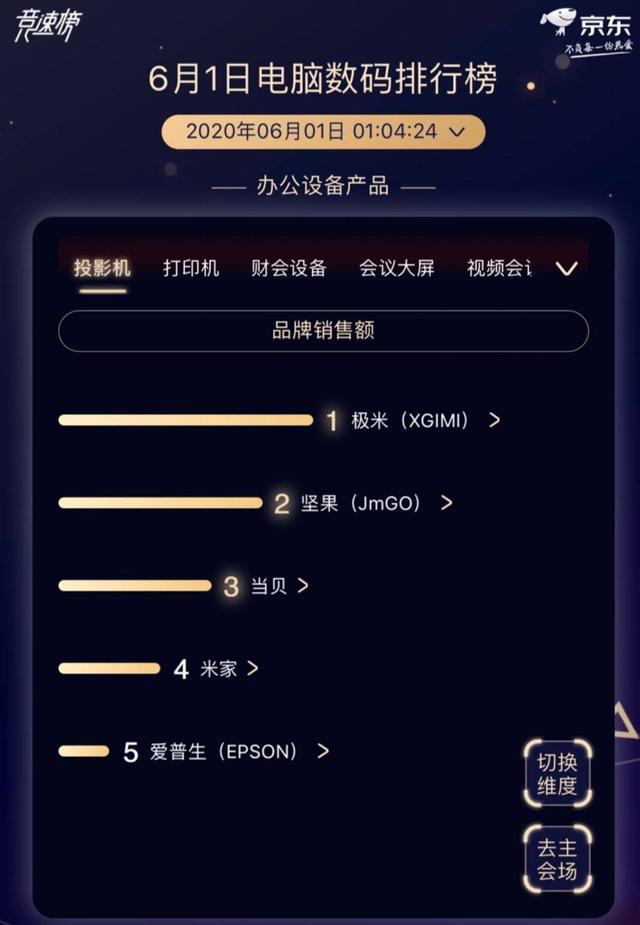
Task: Tap the 品牌销售额 button
Action: coord(323,331)
